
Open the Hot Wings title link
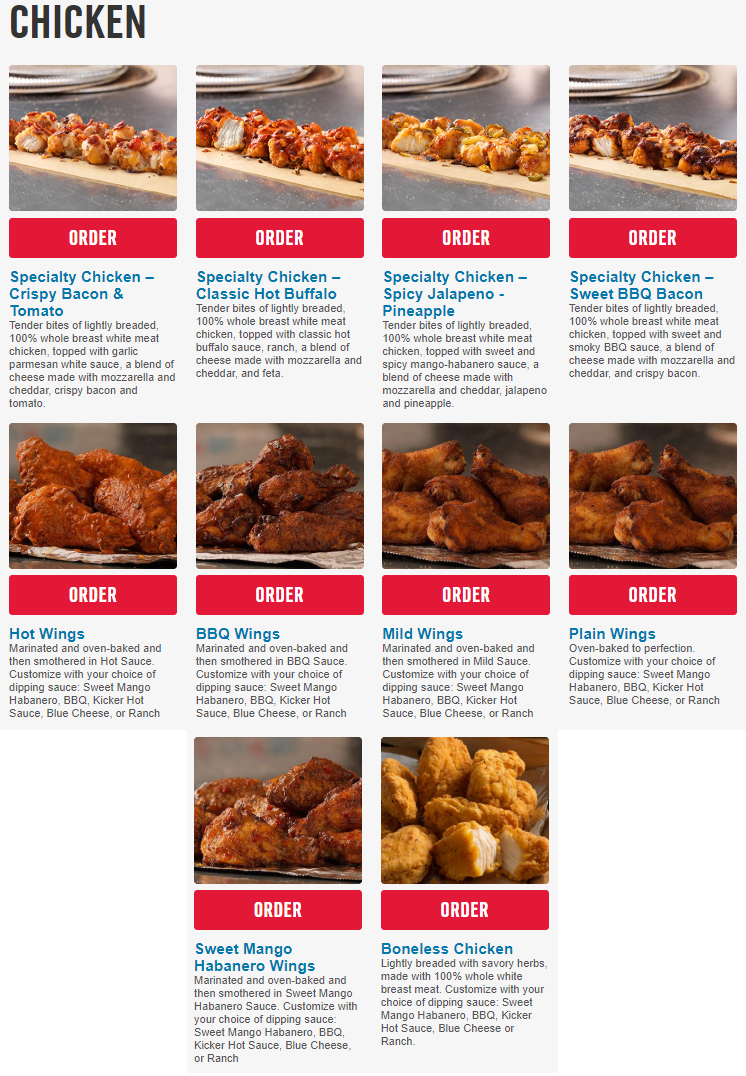coord(47,634)
